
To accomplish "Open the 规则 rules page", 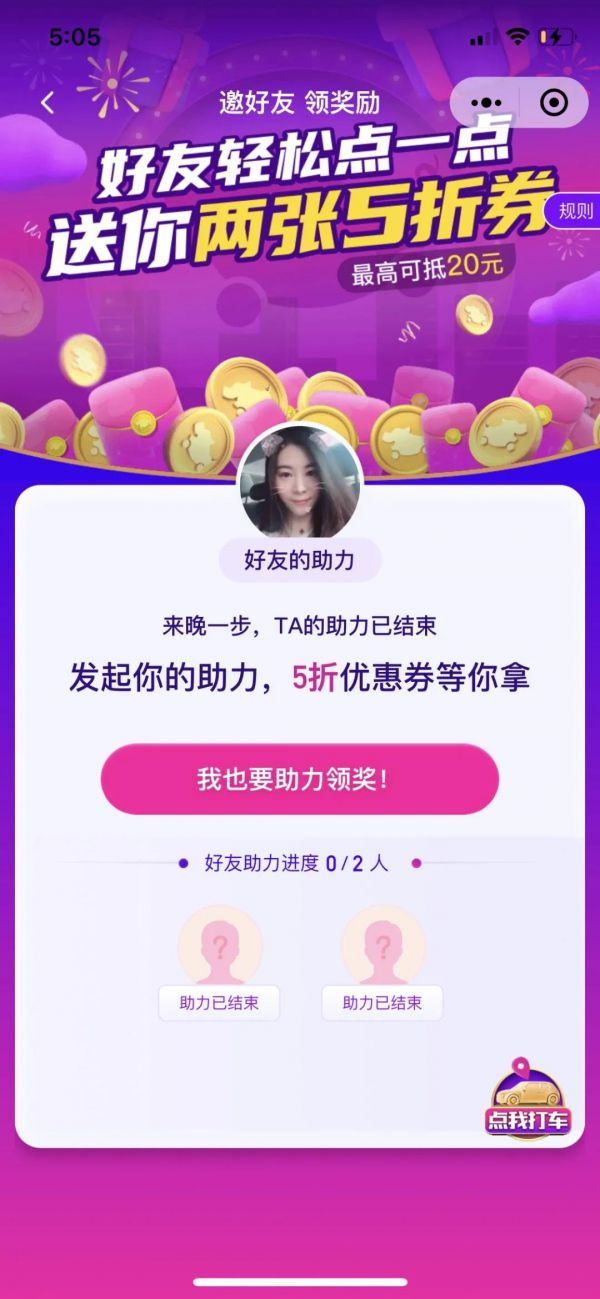I will coord(576,211).
